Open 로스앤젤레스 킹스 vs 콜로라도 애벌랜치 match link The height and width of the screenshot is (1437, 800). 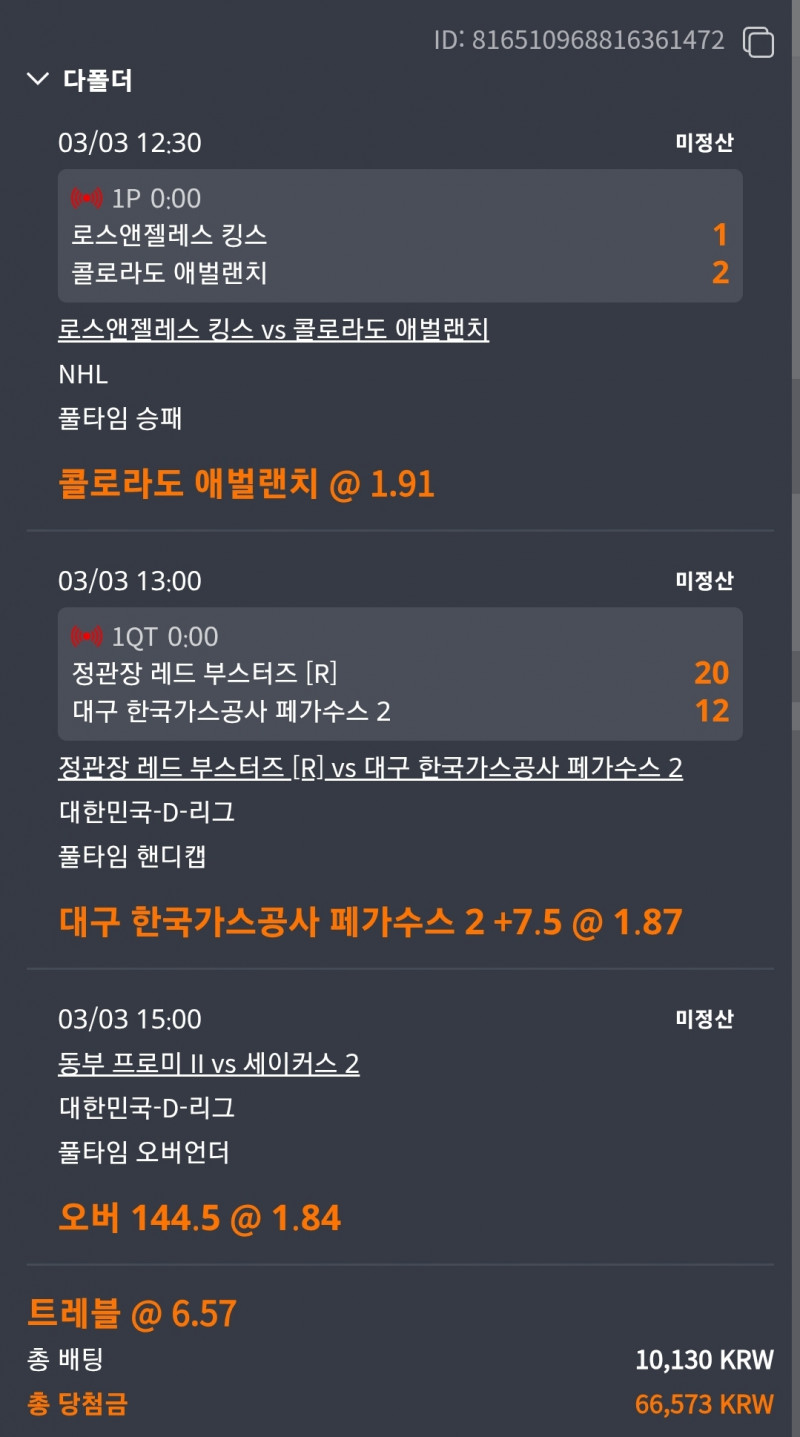[x=273, y=330]
